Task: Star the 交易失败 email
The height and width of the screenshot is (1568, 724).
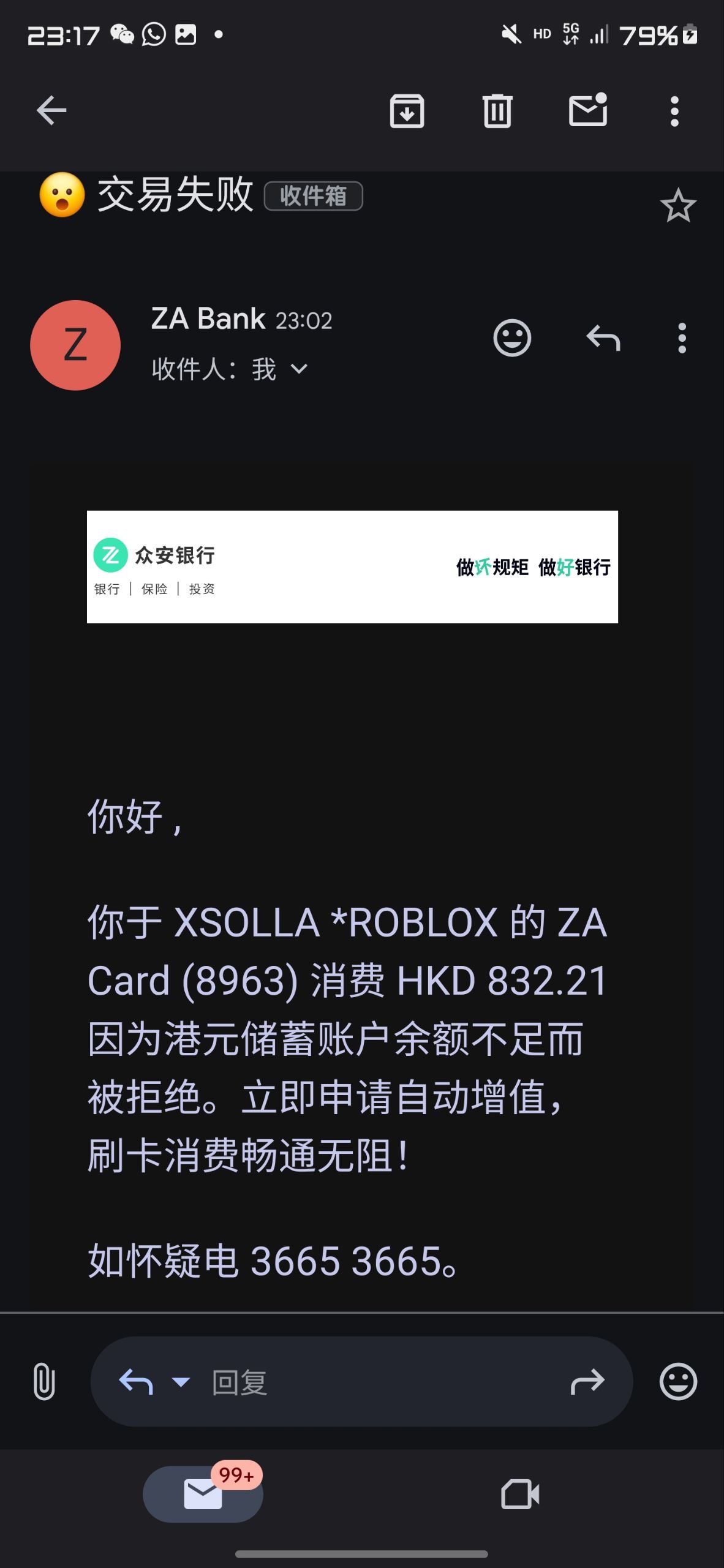Action: pyautogui.click(x=677, y=206)
